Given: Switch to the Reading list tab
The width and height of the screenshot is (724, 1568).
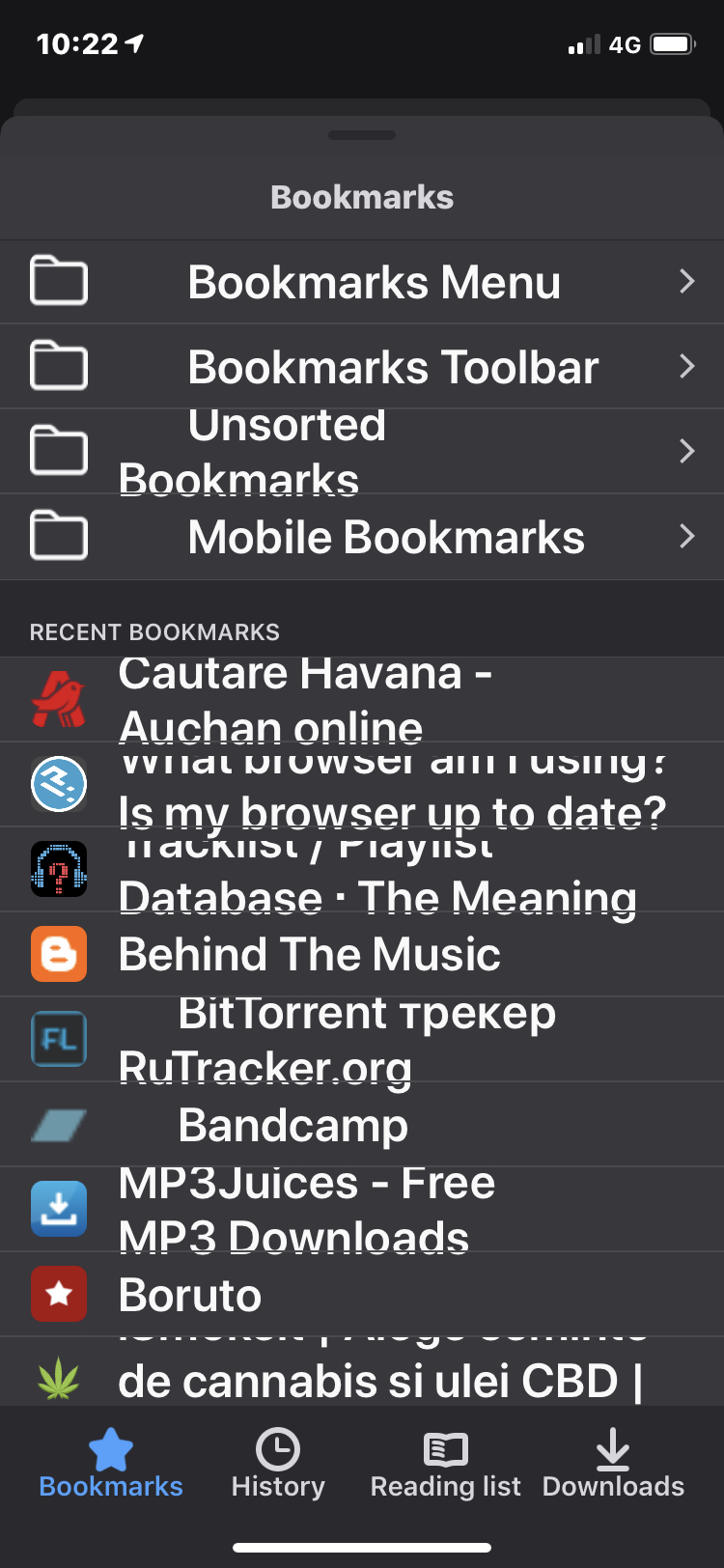Looking at the screenshot, I should click(x=445, y=1463).
